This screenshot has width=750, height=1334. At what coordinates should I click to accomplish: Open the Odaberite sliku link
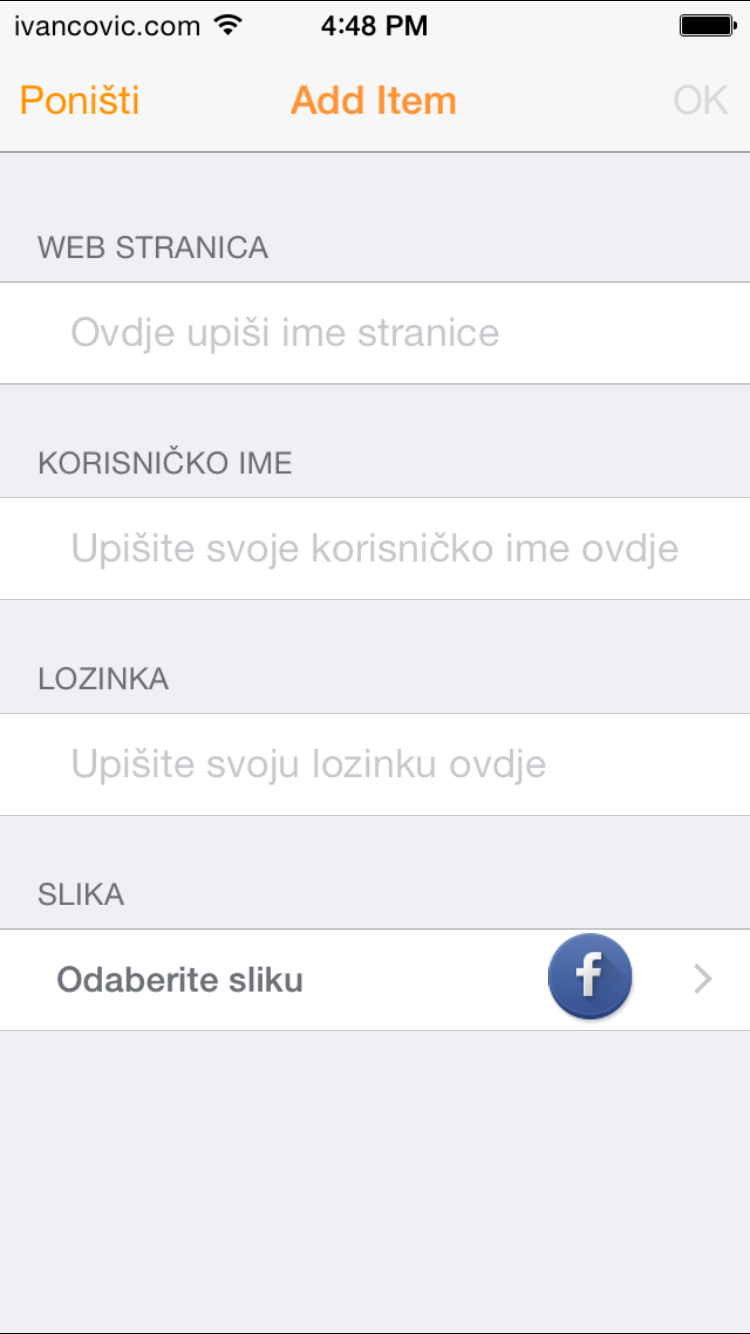tap(179, 979)
